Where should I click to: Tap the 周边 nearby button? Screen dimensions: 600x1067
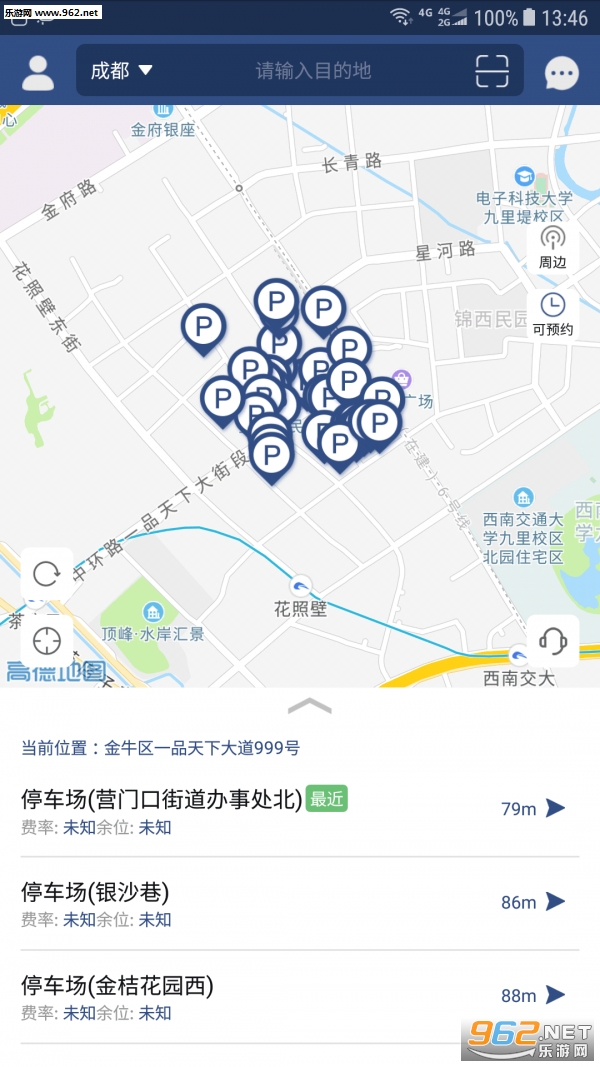(552, 246)
